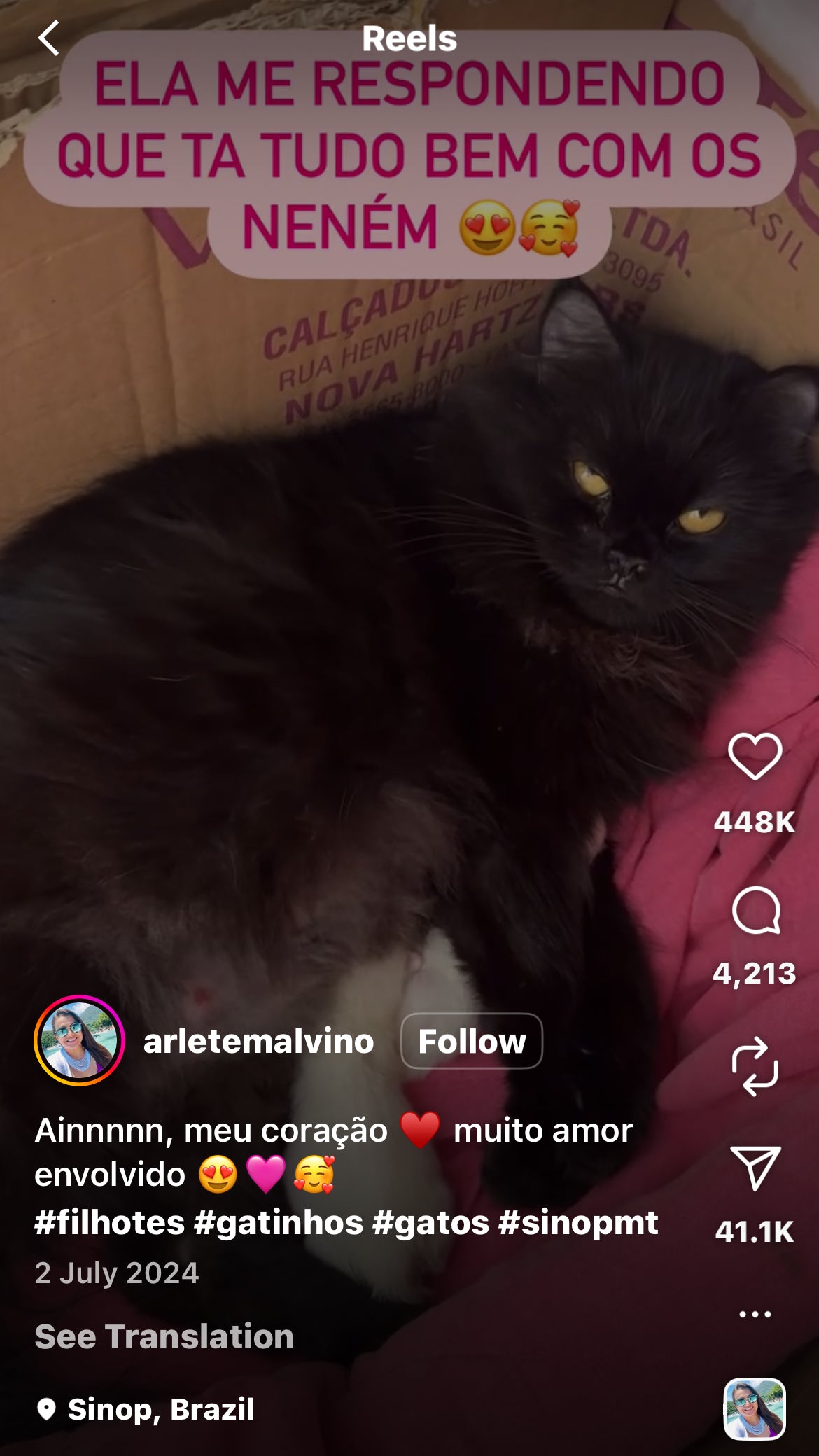Like this reel with the heart icon
This screenshot has height=1456, width=819.
(755, 757)
